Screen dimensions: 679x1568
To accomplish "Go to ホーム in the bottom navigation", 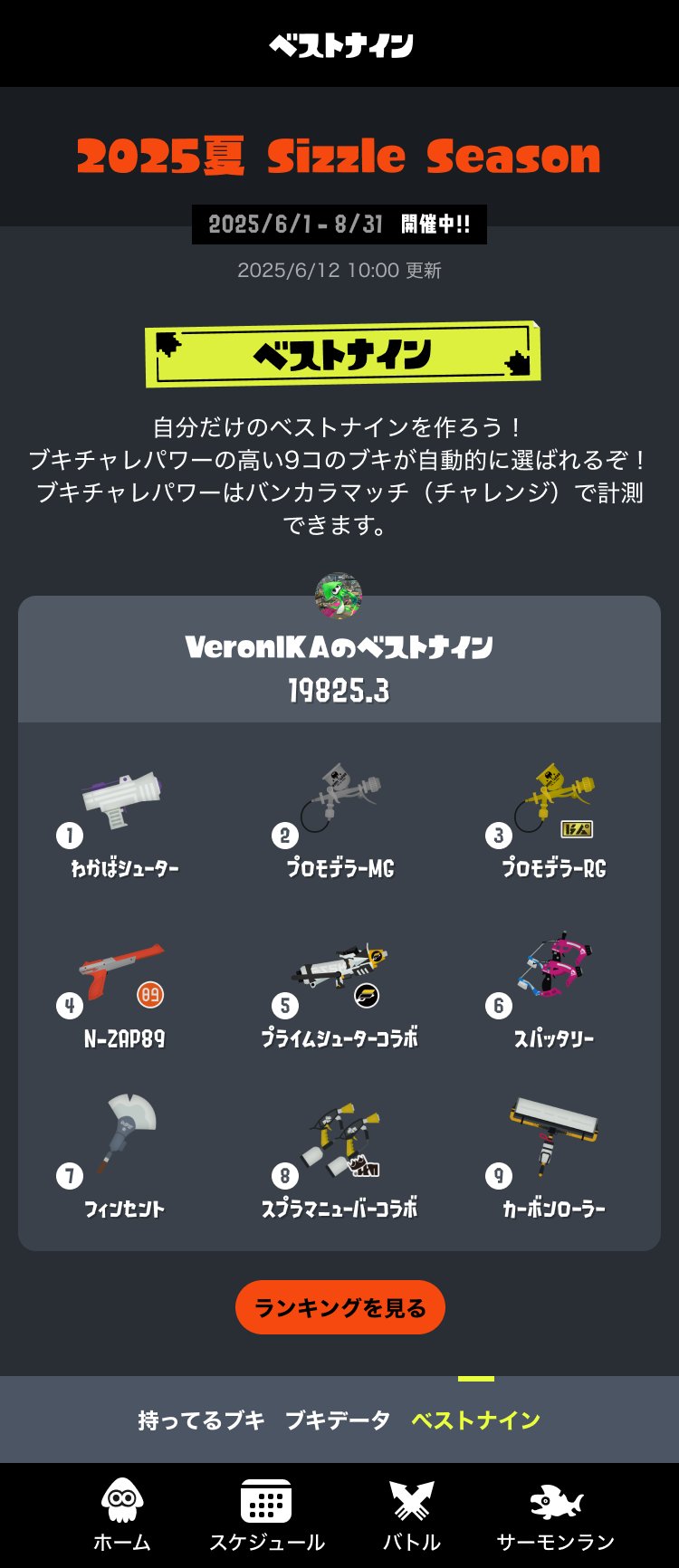I will [x=122, y=1515].
